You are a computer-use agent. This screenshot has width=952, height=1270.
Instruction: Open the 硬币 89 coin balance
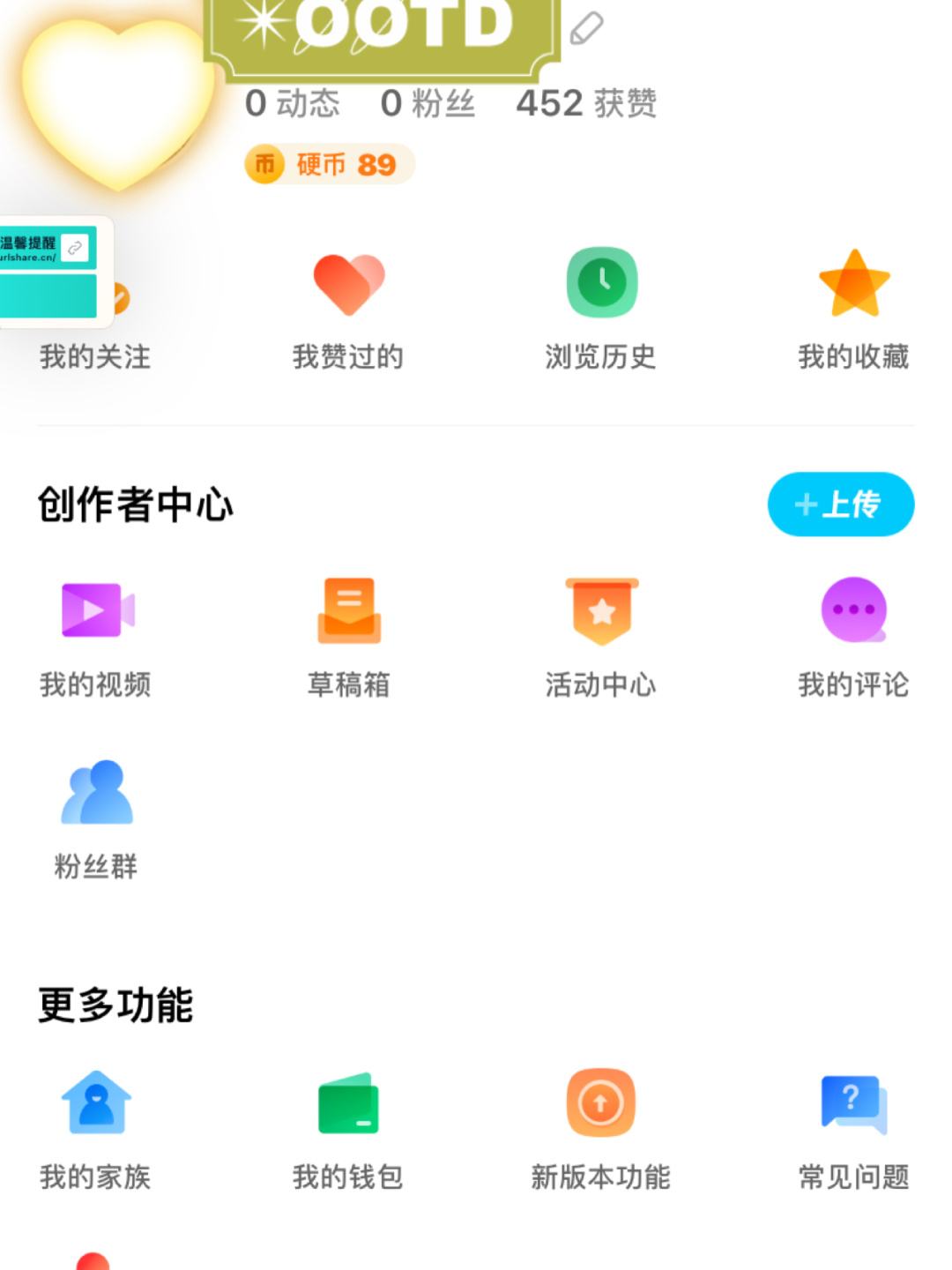(329, 164)
